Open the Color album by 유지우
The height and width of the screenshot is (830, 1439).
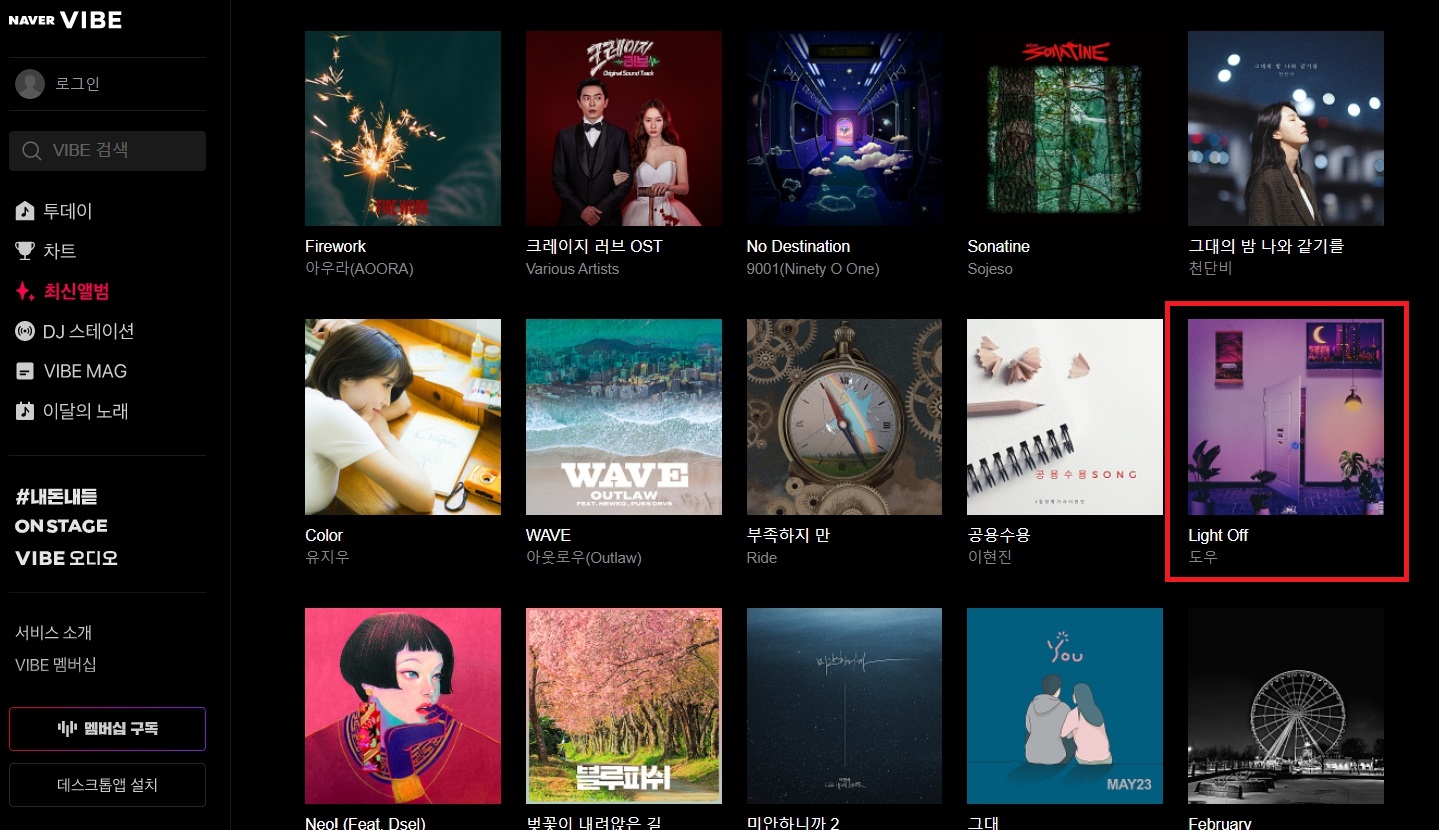pos(402,417)
